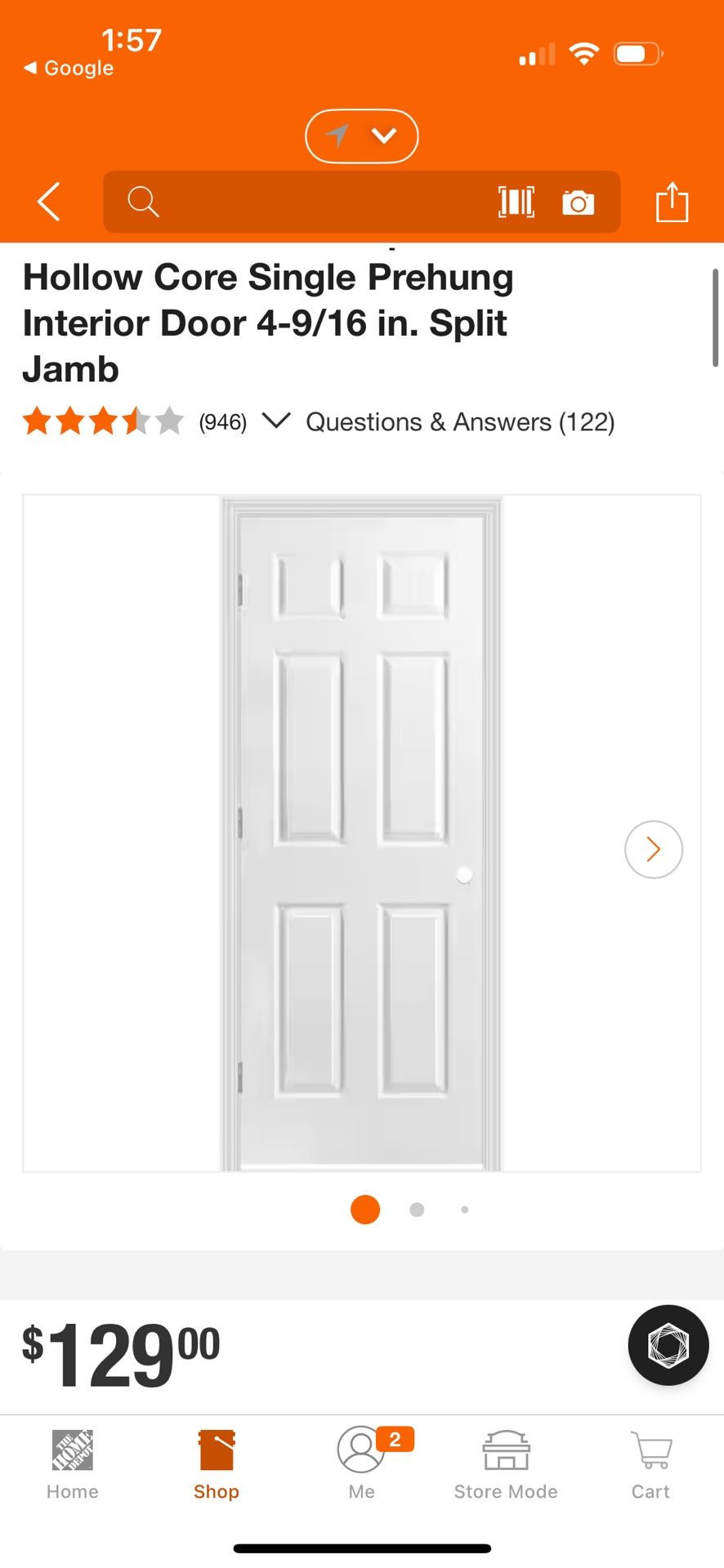
Task: Enter Store Mode
Action: point(506,1465)
